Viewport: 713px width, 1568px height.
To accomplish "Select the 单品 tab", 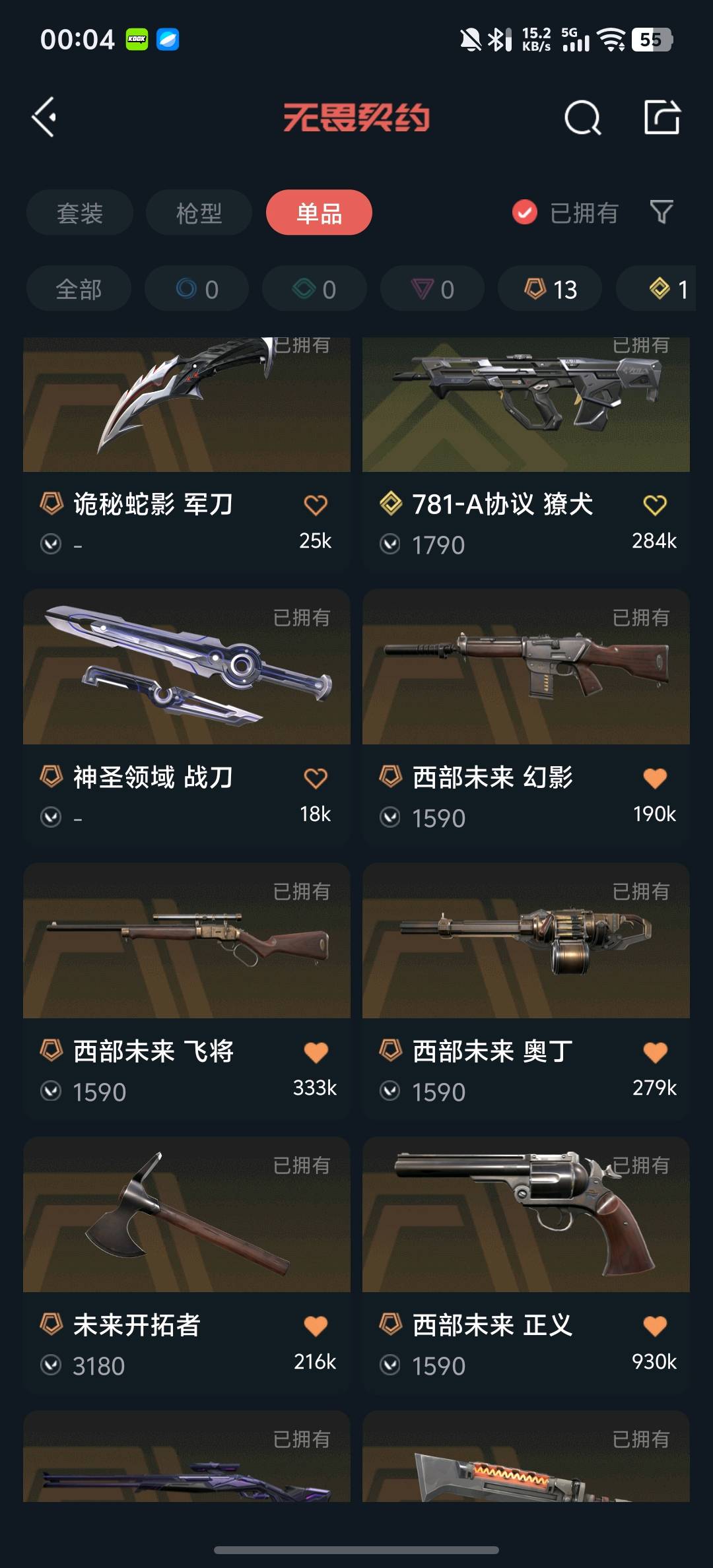I will 319,213.
